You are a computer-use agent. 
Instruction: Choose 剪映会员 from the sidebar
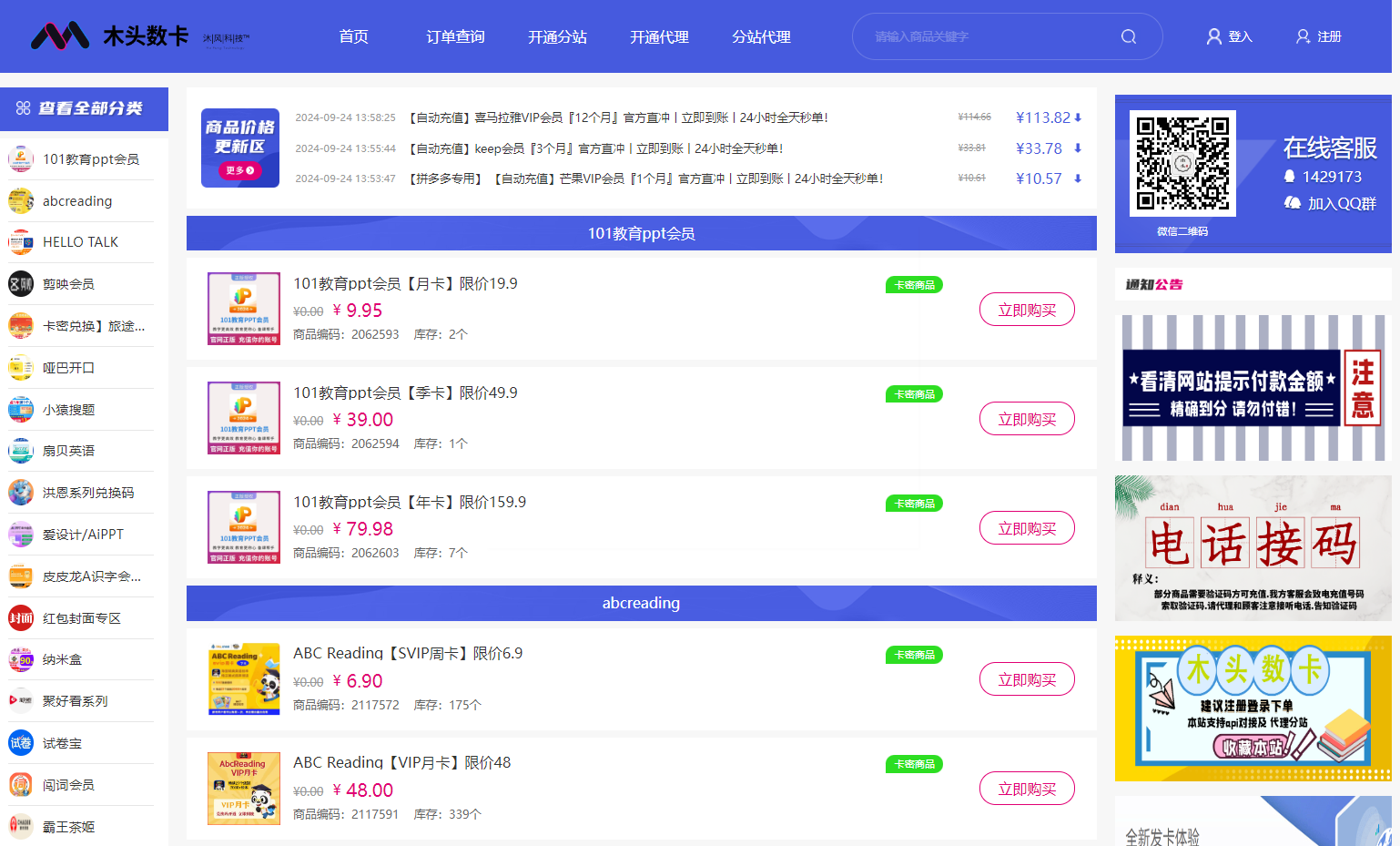[68, 284]
